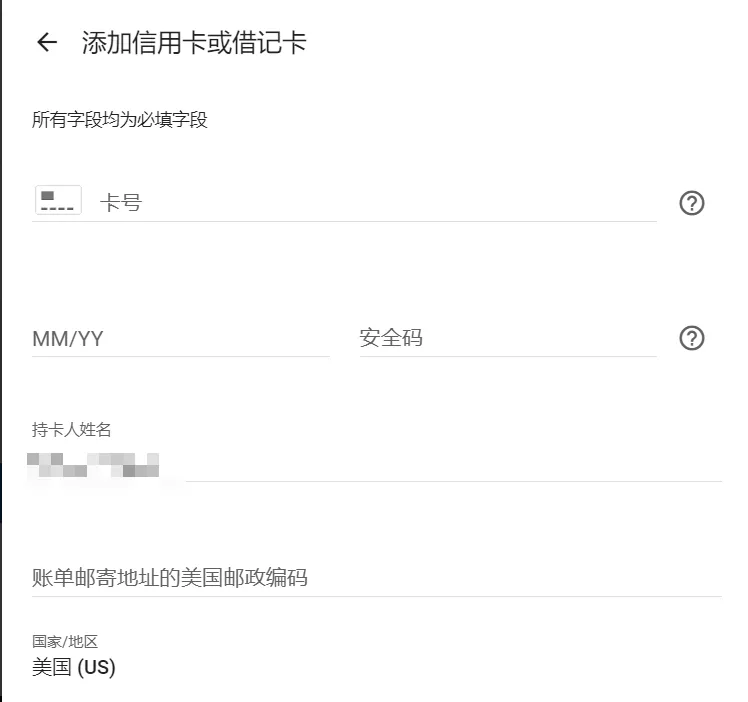This screenshot has height=702, width=748.
Task: Select the 安全码 security code field
Action: click(507, 338)
